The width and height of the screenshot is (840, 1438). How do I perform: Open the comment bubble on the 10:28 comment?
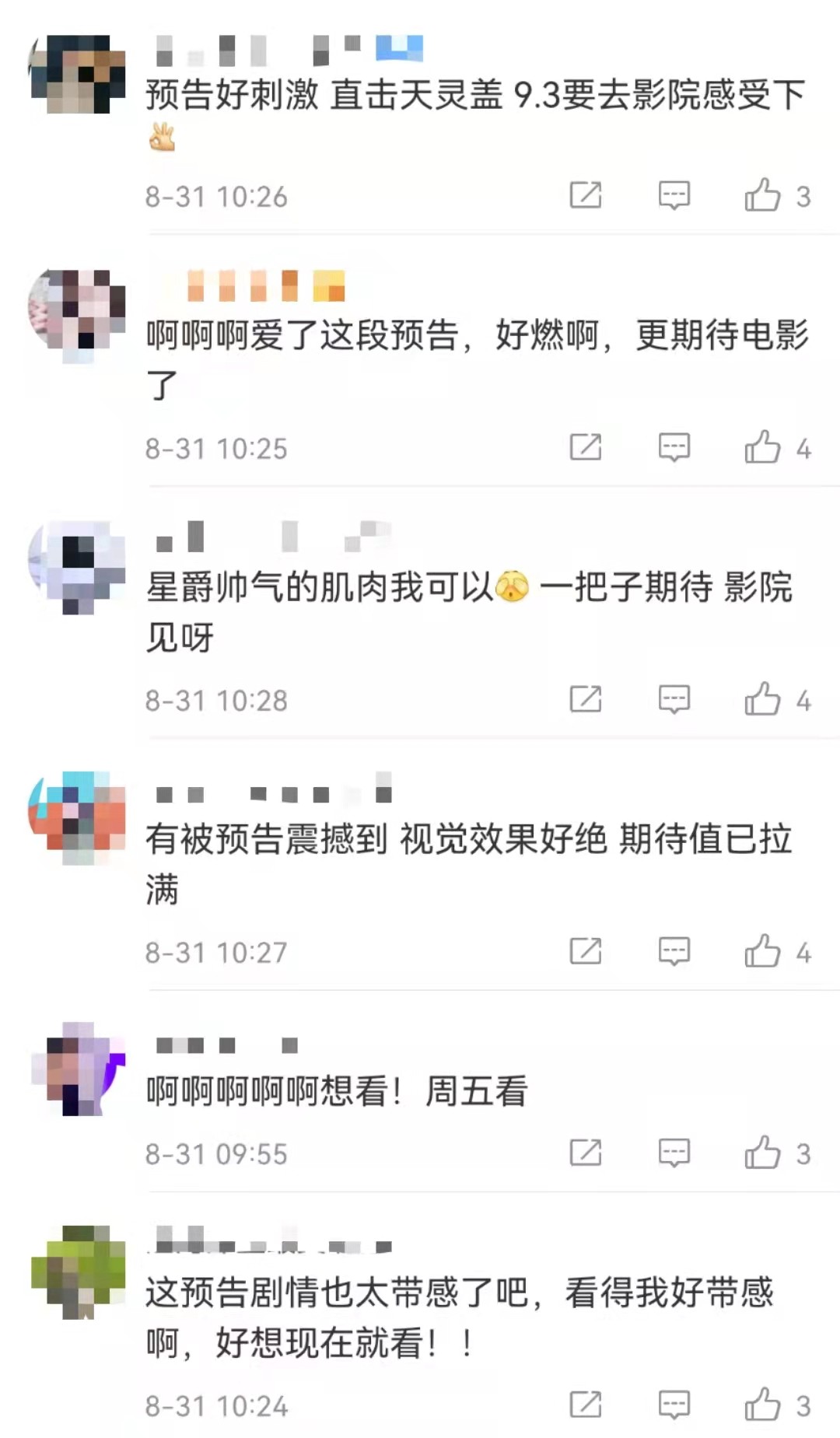point(675,700)
